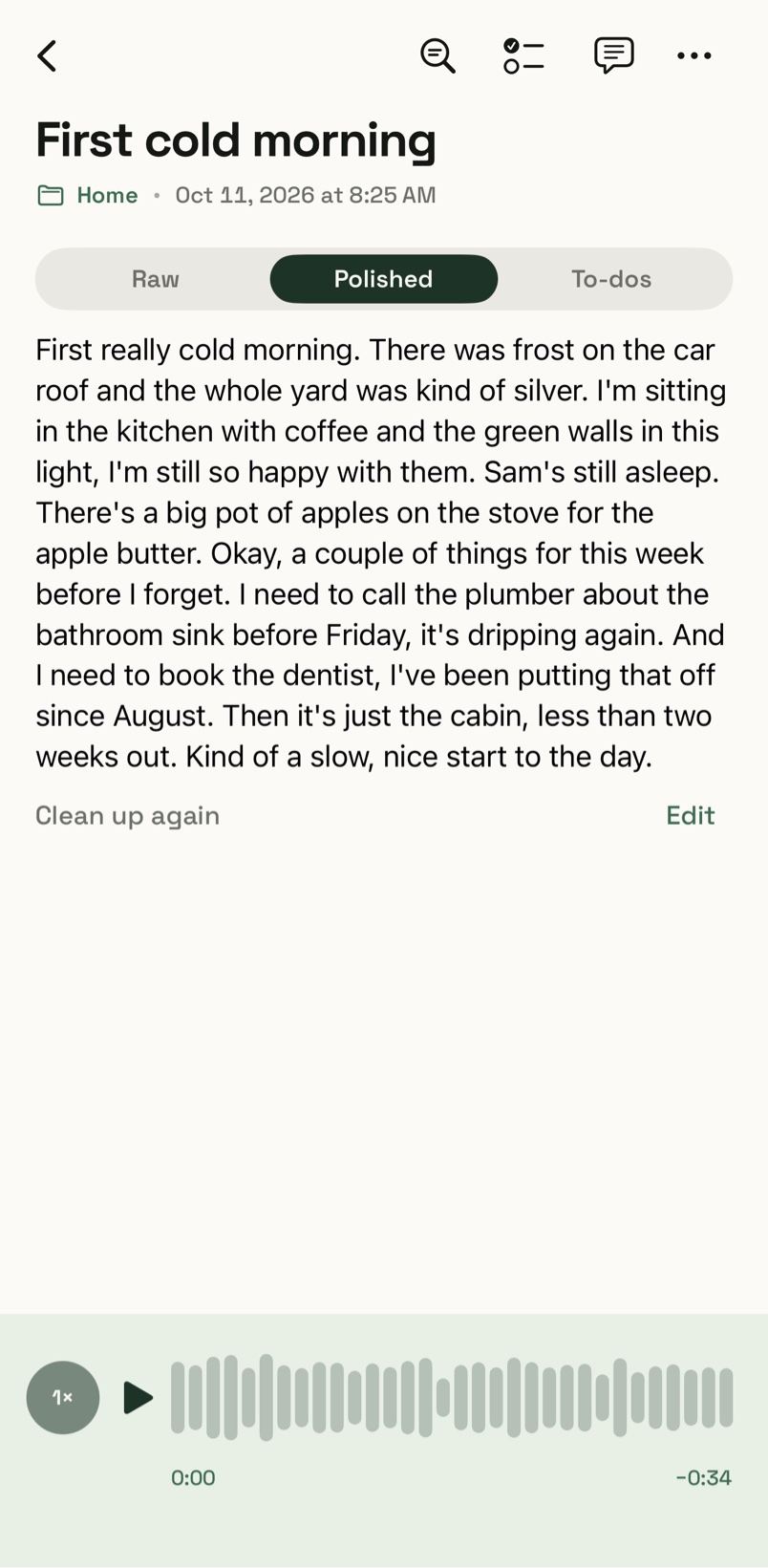This screenshot has height=1568, width=768.
Task: Edit the polished transcript
Action: tap(690, 815)
